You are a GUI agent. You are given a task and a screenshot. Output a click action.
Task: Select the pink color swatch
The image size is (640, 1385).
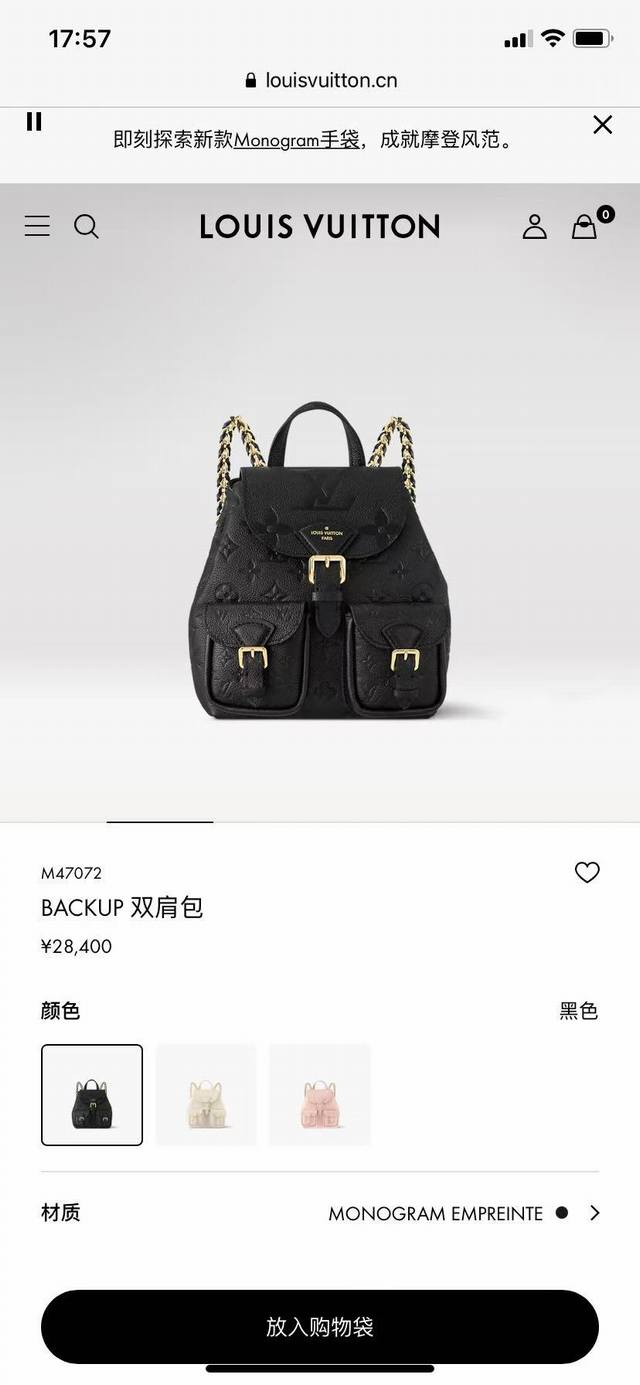[x=320, y=1095]
